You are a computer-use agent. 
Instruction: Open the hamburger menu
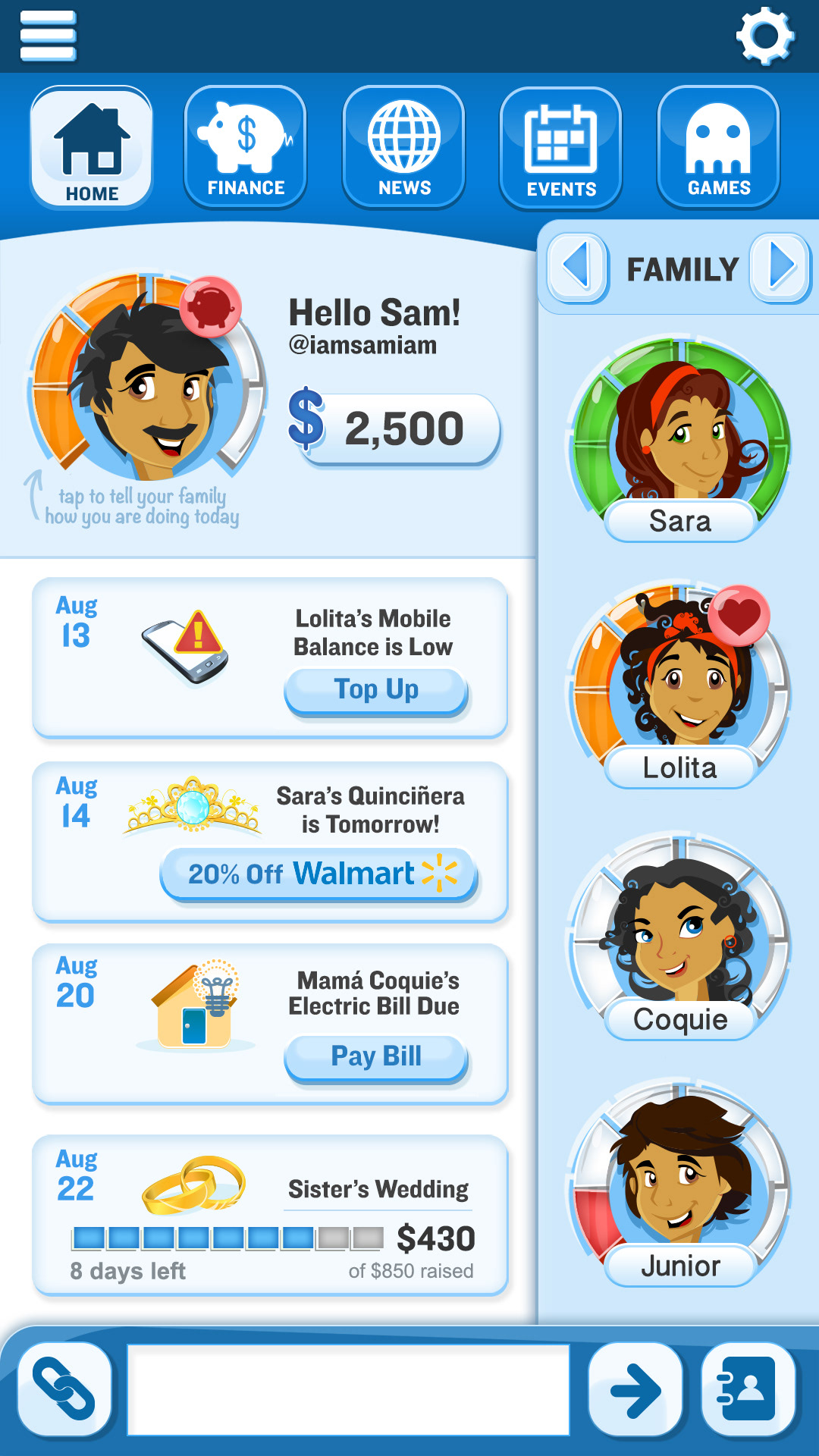tap(48, 36)
